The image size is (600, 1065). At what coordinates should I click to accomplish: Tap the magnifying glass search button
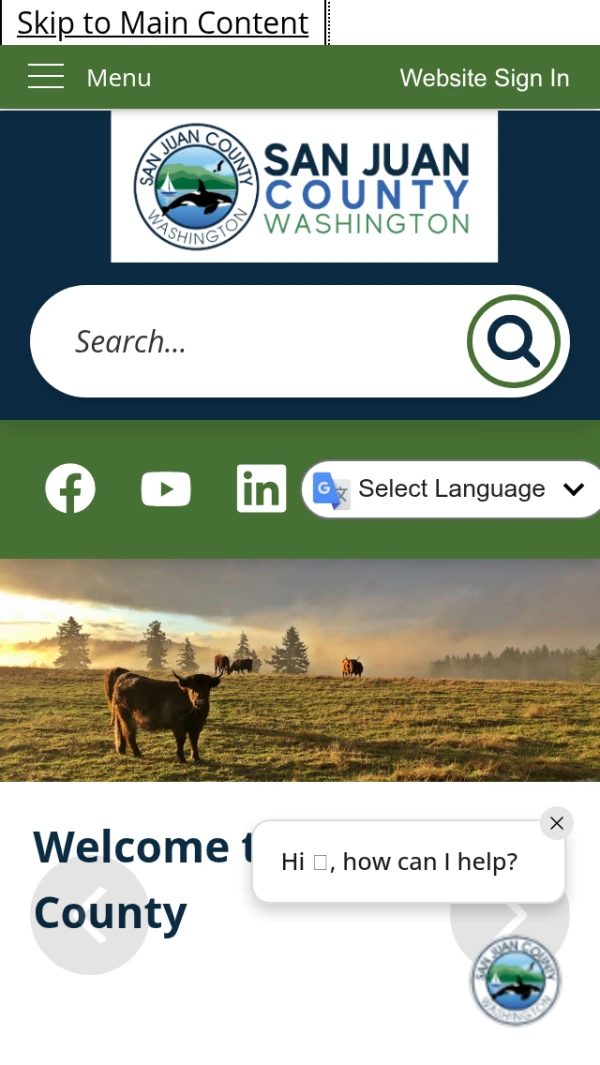coord(513,342)
